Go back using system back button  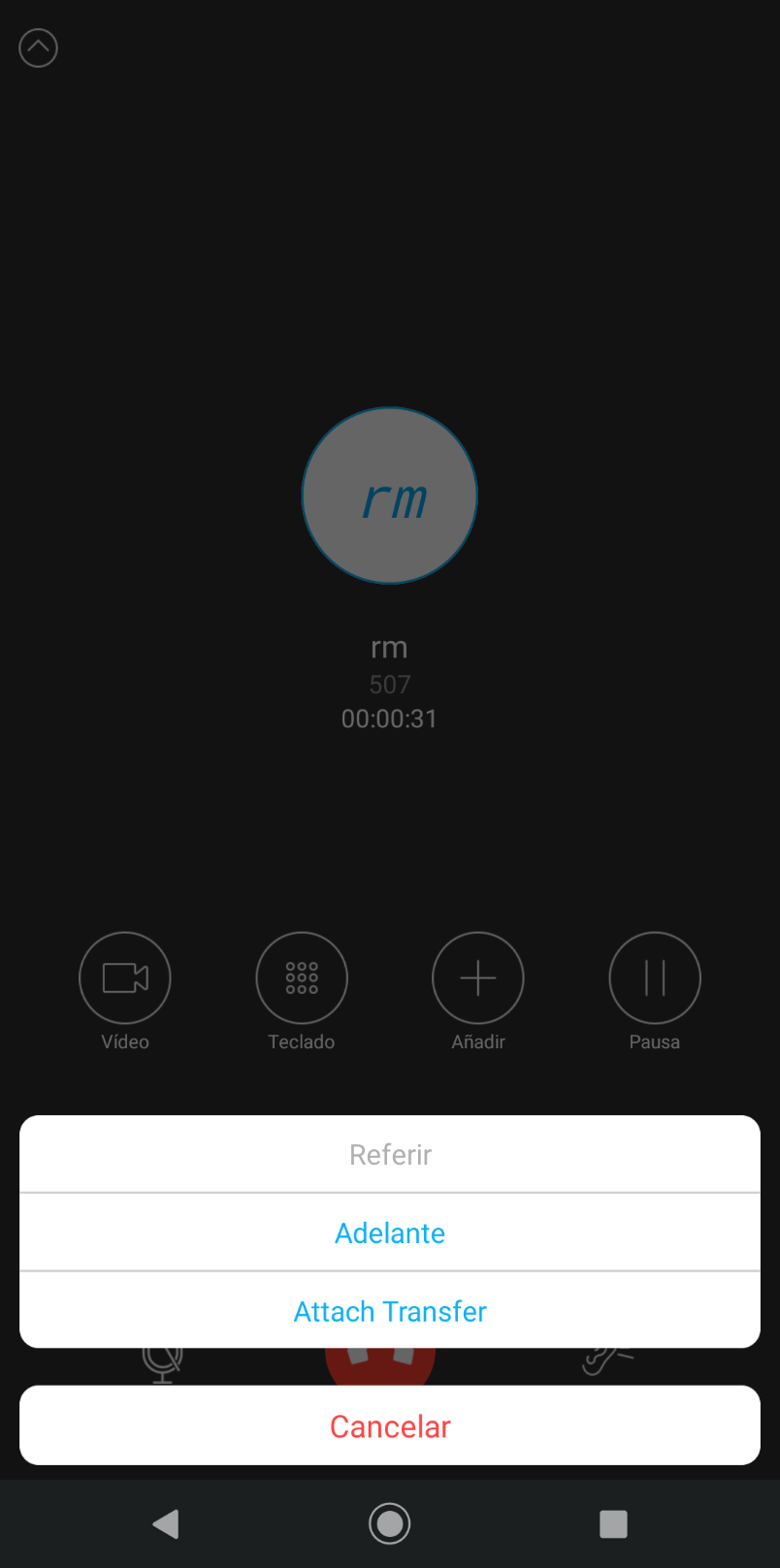pyautogui.click(x=166, y=1524)
